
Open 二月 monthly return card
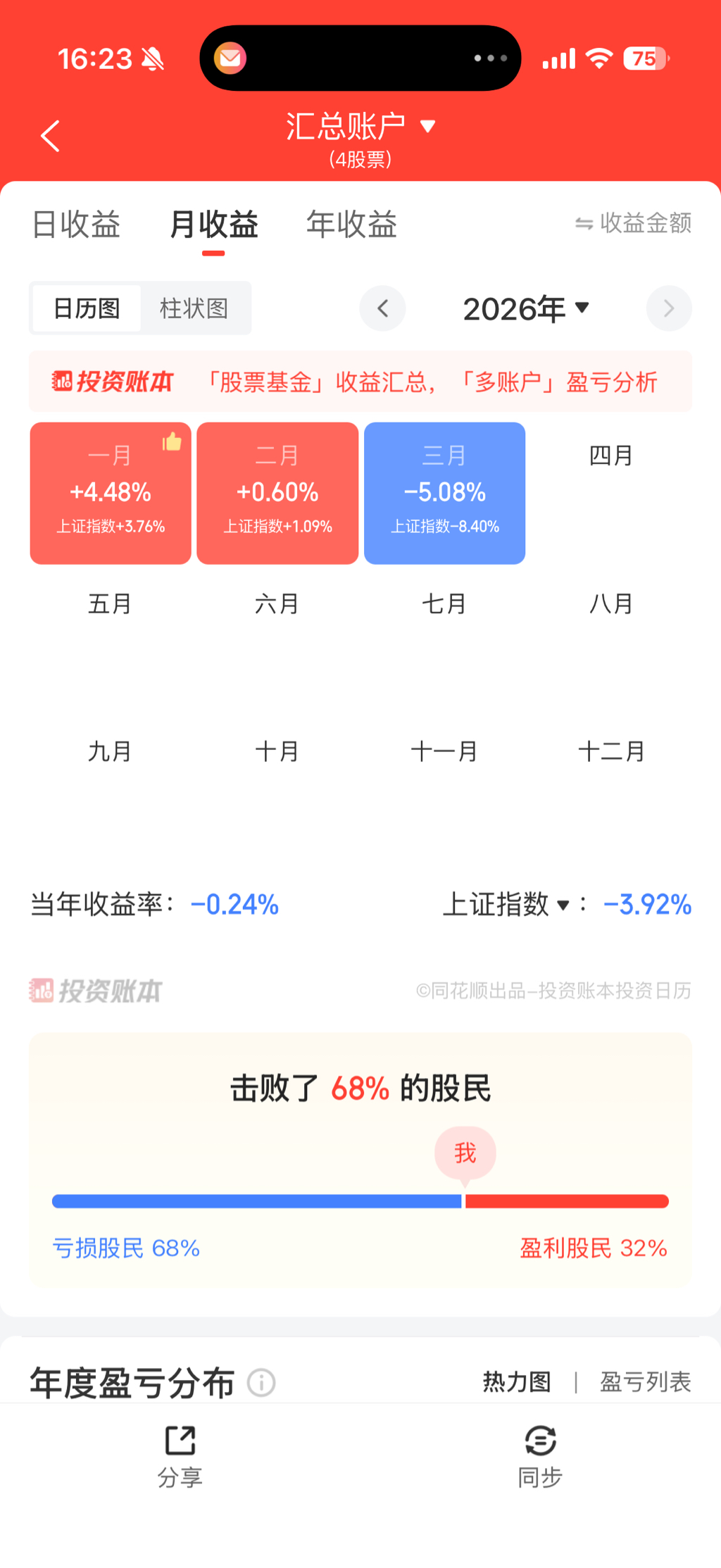277,493
